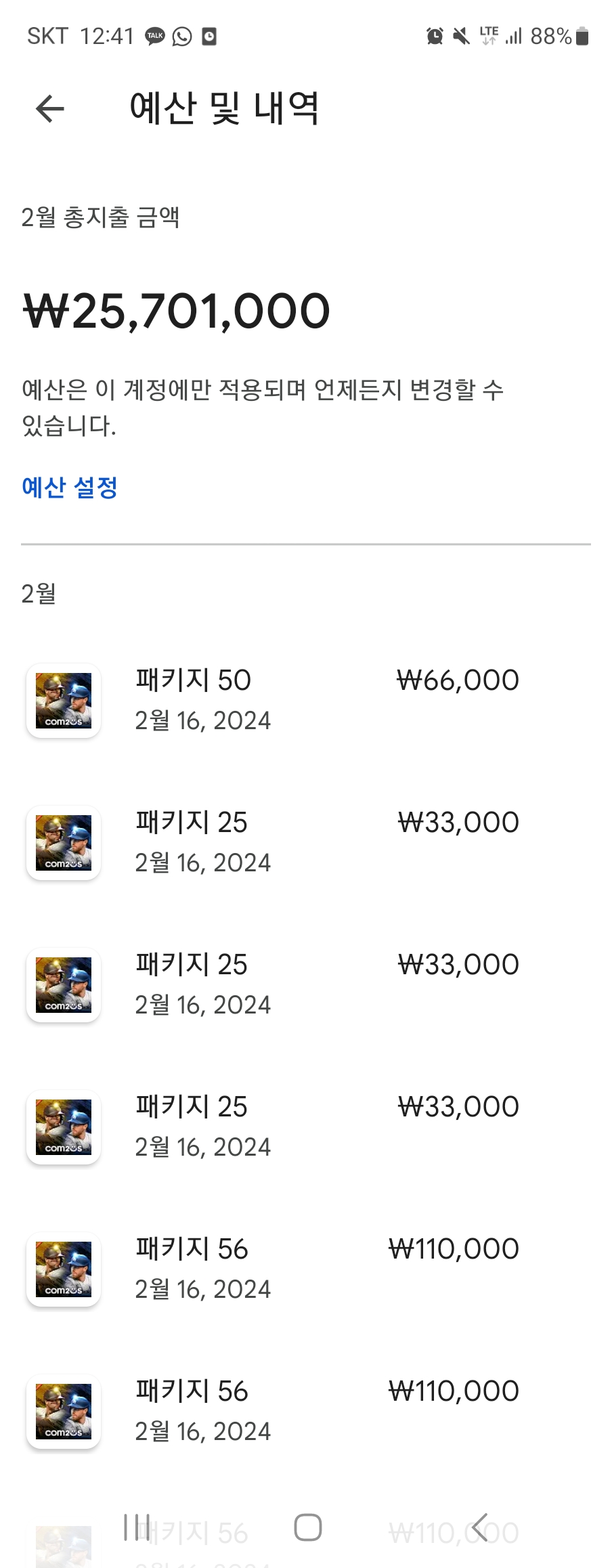This screenshot has width=612, height=1568.
Task: Open the 예산 설정 link
Action: (x=70, y=487)
